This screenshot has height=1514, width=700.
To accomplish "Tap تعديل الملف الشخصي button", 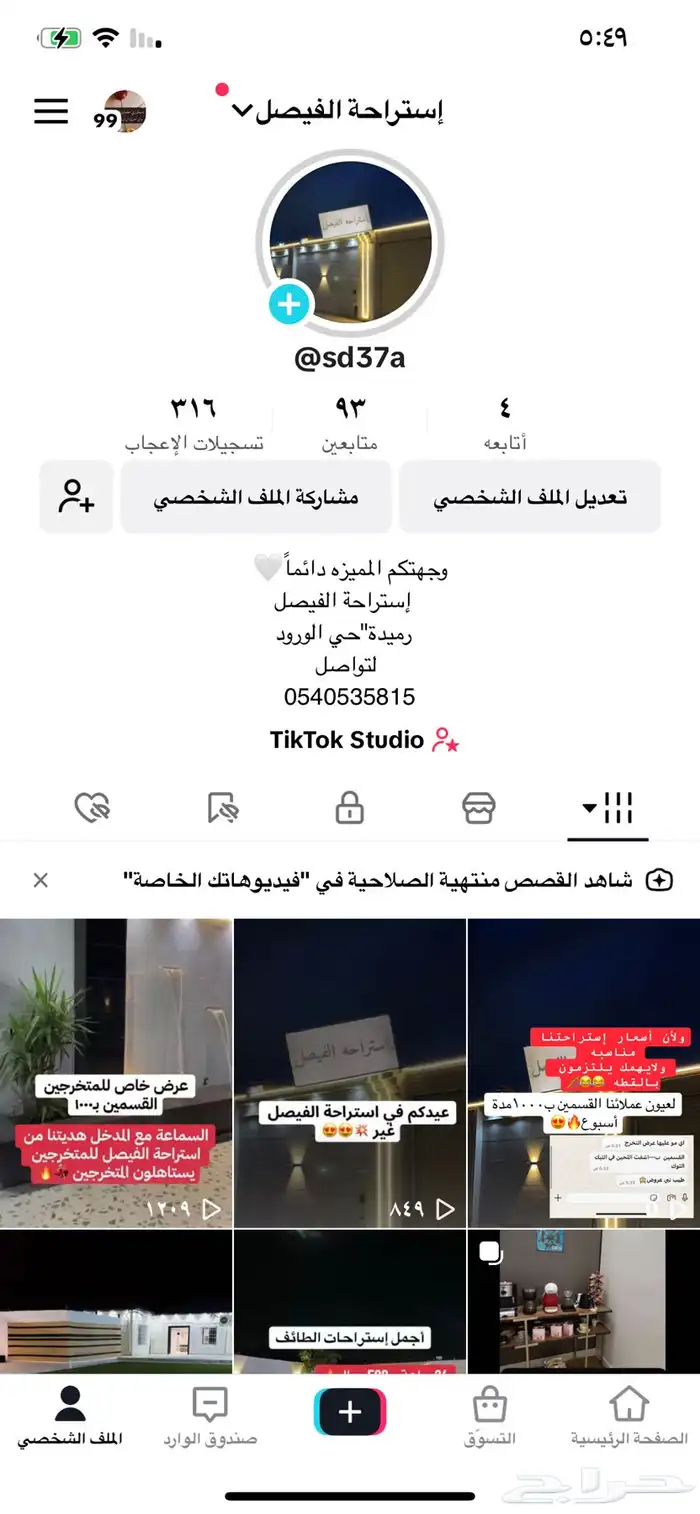I will tap(529, 497).
